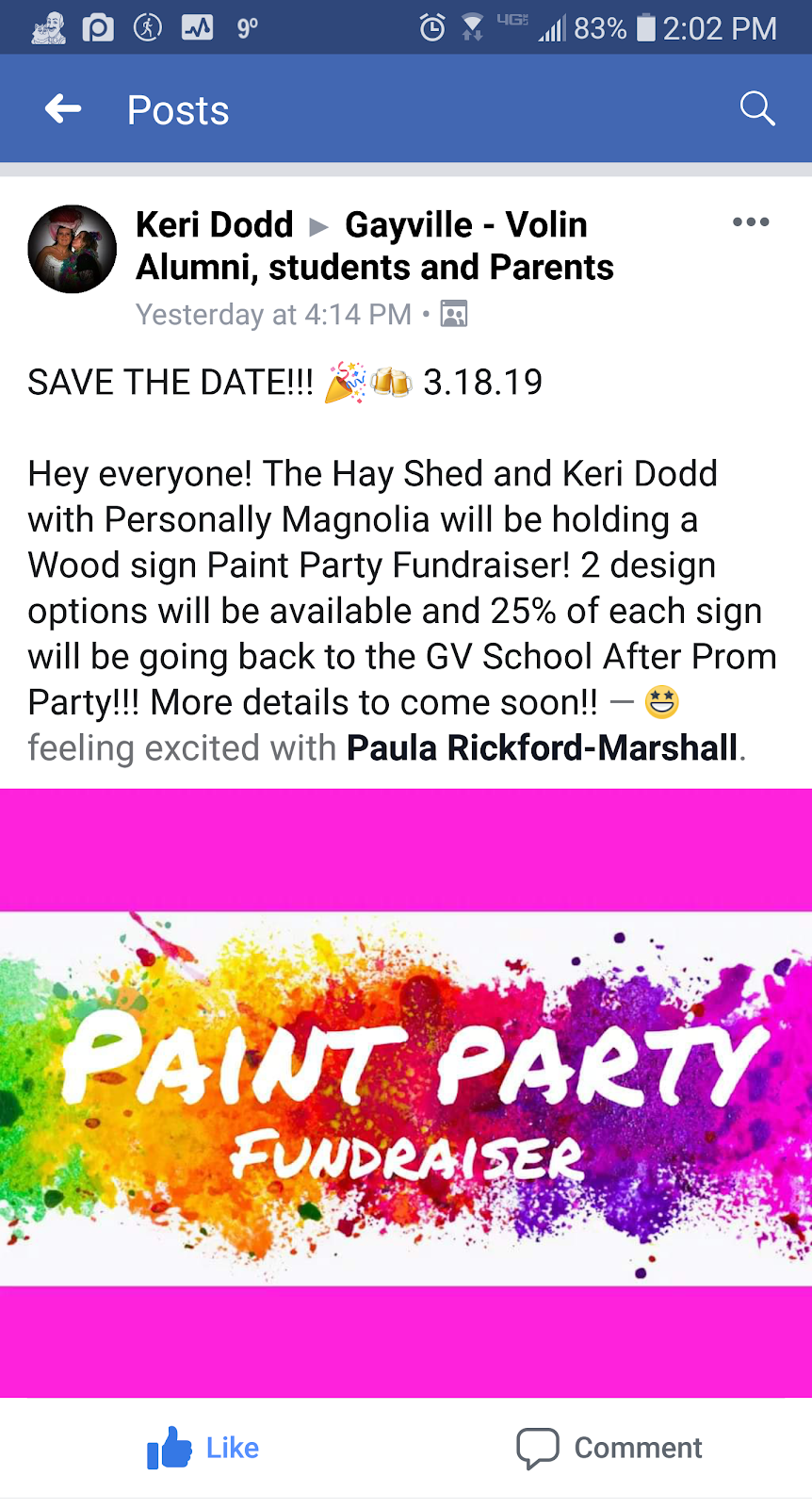
Task: Open Keri Dodd's profile name link
Action: (x=215, y=225)
